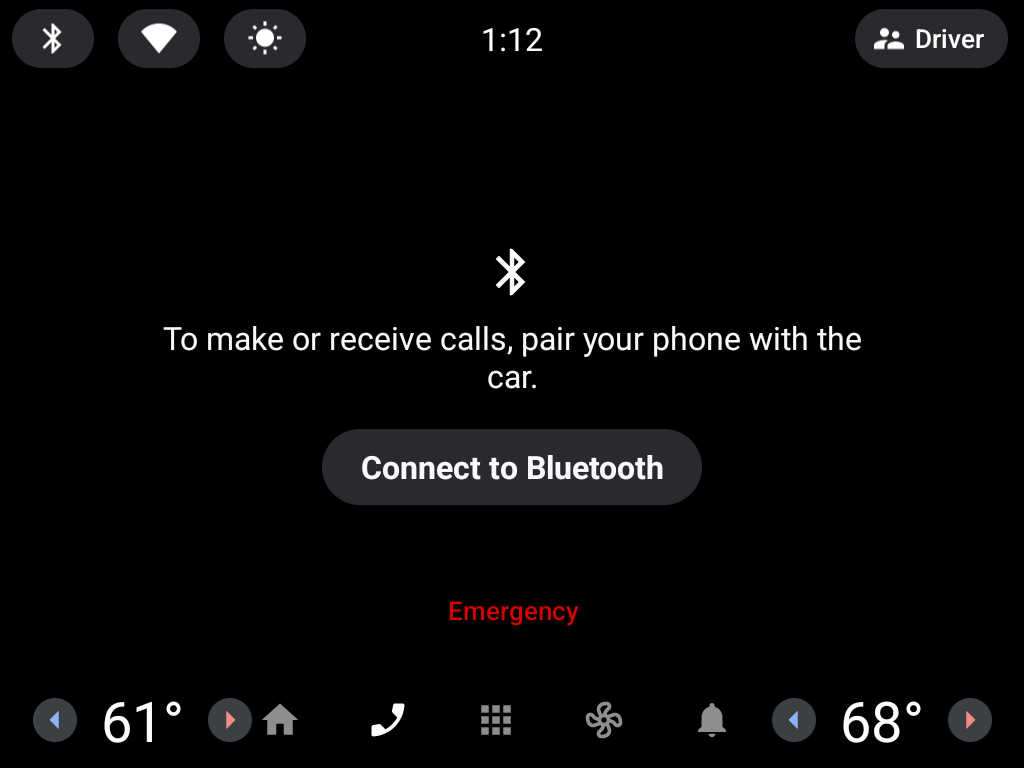Screen dimensions: 1024x768
Task: Open the fan climate controls
Action: tap(604, 720)
